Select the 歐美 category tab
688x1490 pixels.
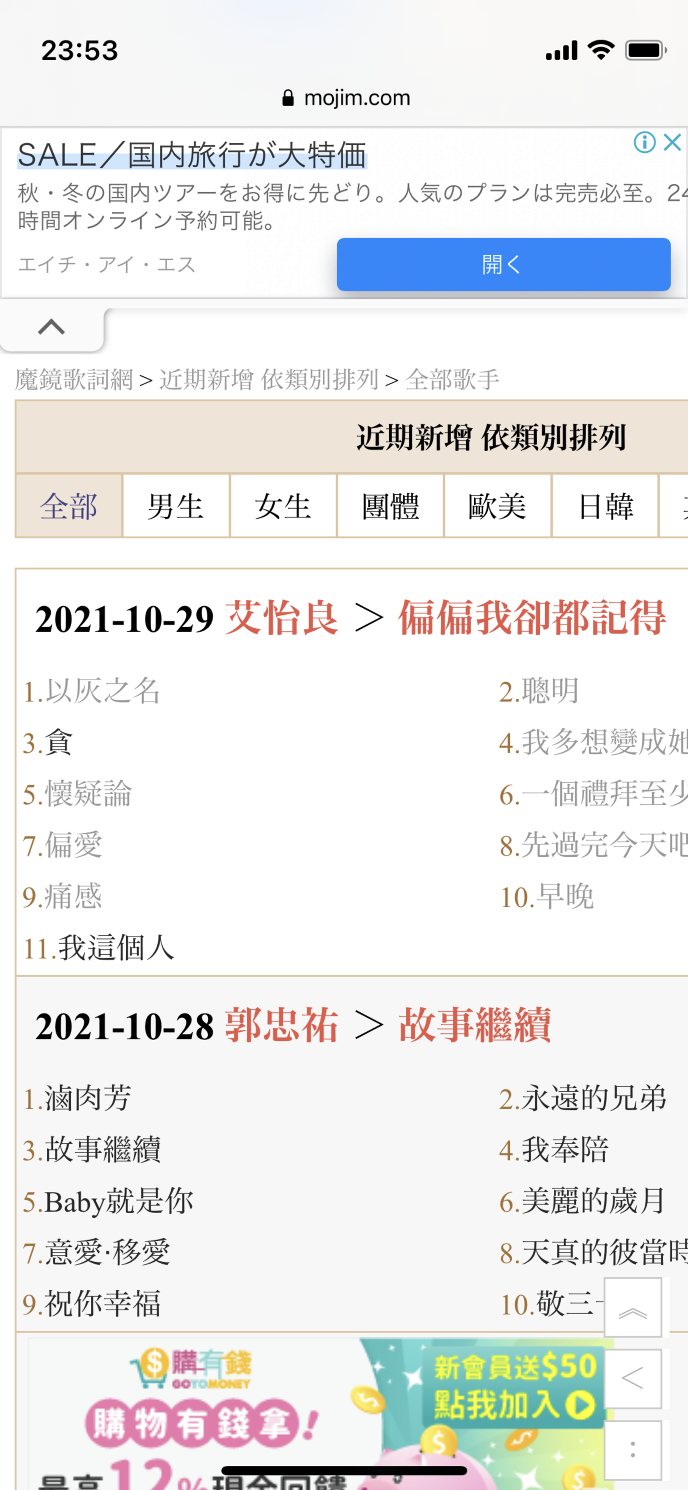tap(497, 506)
